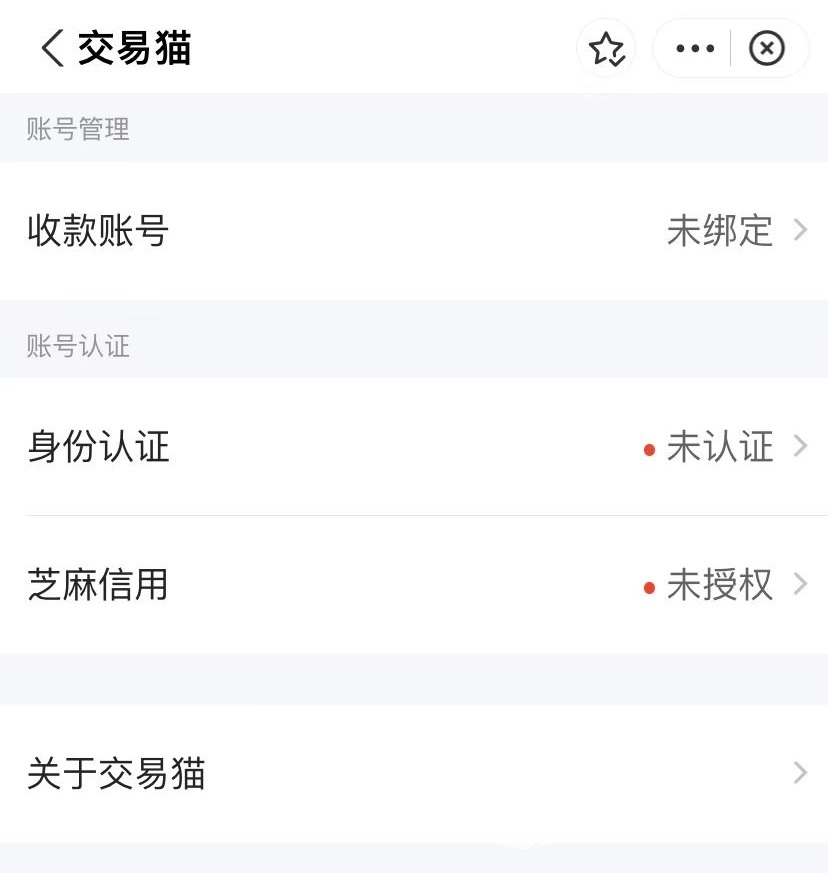828x873 pixels.
Task: Close the 交易猫 mini program
Action: [x=767, y=48]
